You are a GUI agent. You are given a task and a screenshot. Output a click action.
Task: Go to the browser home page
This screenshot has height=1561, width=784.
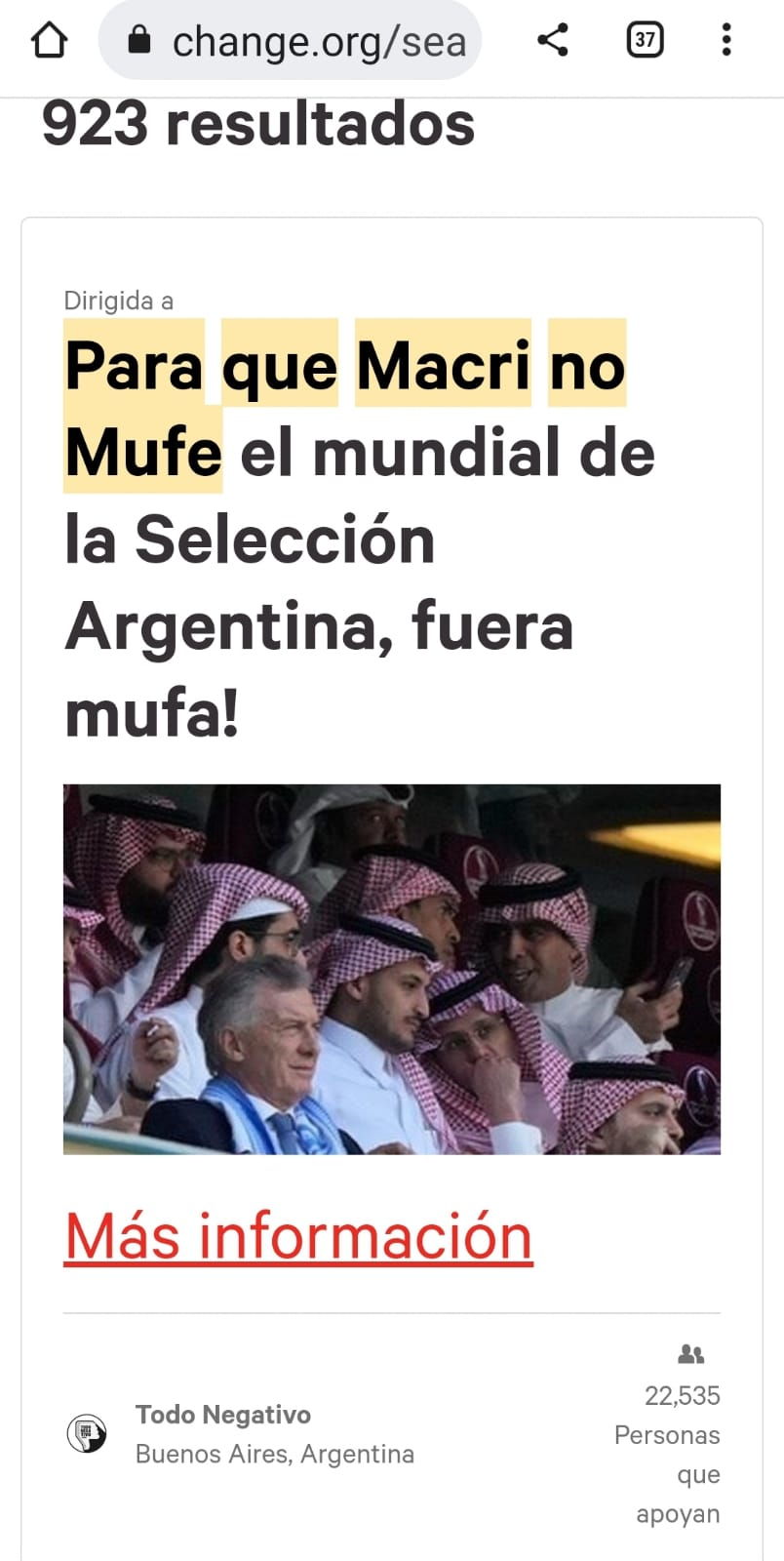pos(49,40)
